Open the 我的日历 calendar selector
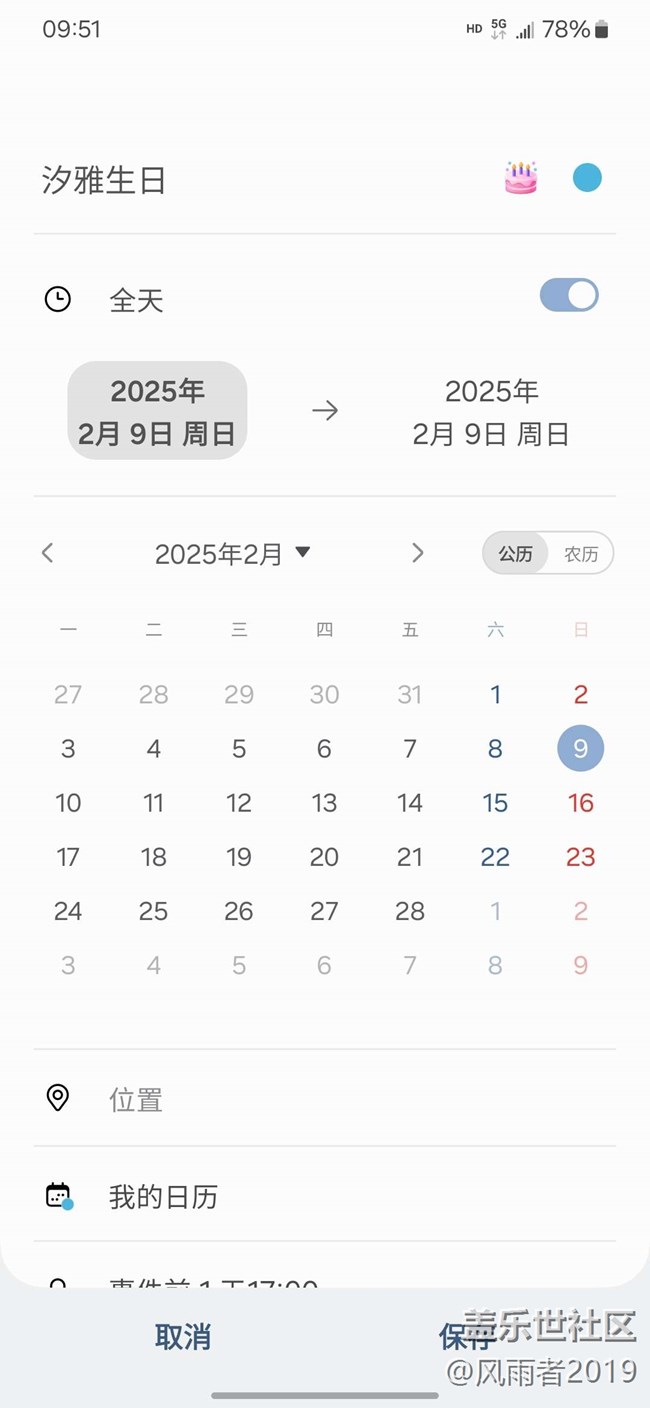The image size is (650, 1408). (x=324, y=1196)
